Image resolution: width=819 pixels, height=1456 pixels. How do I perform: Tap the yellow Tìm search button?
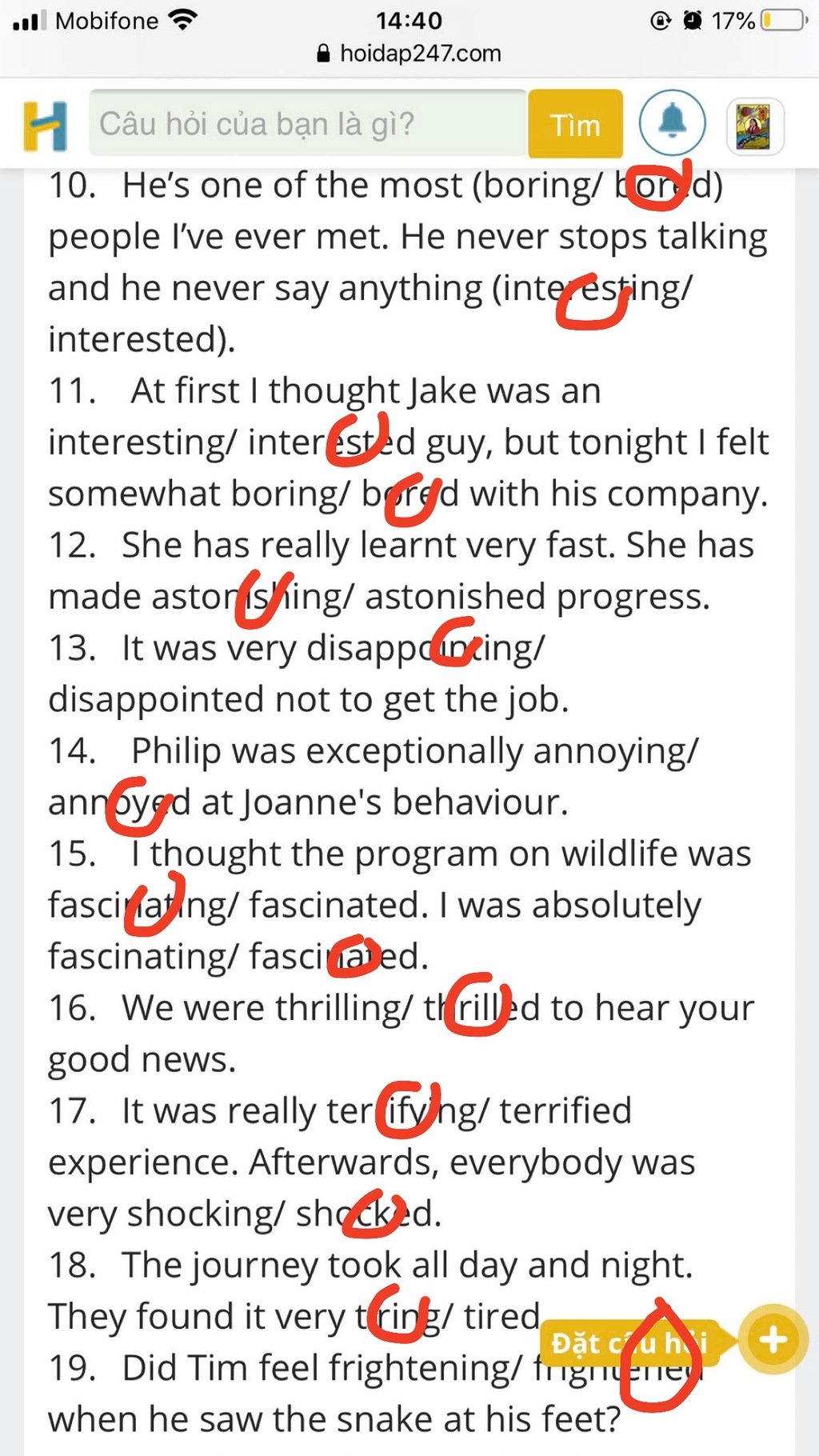[575, 125]
